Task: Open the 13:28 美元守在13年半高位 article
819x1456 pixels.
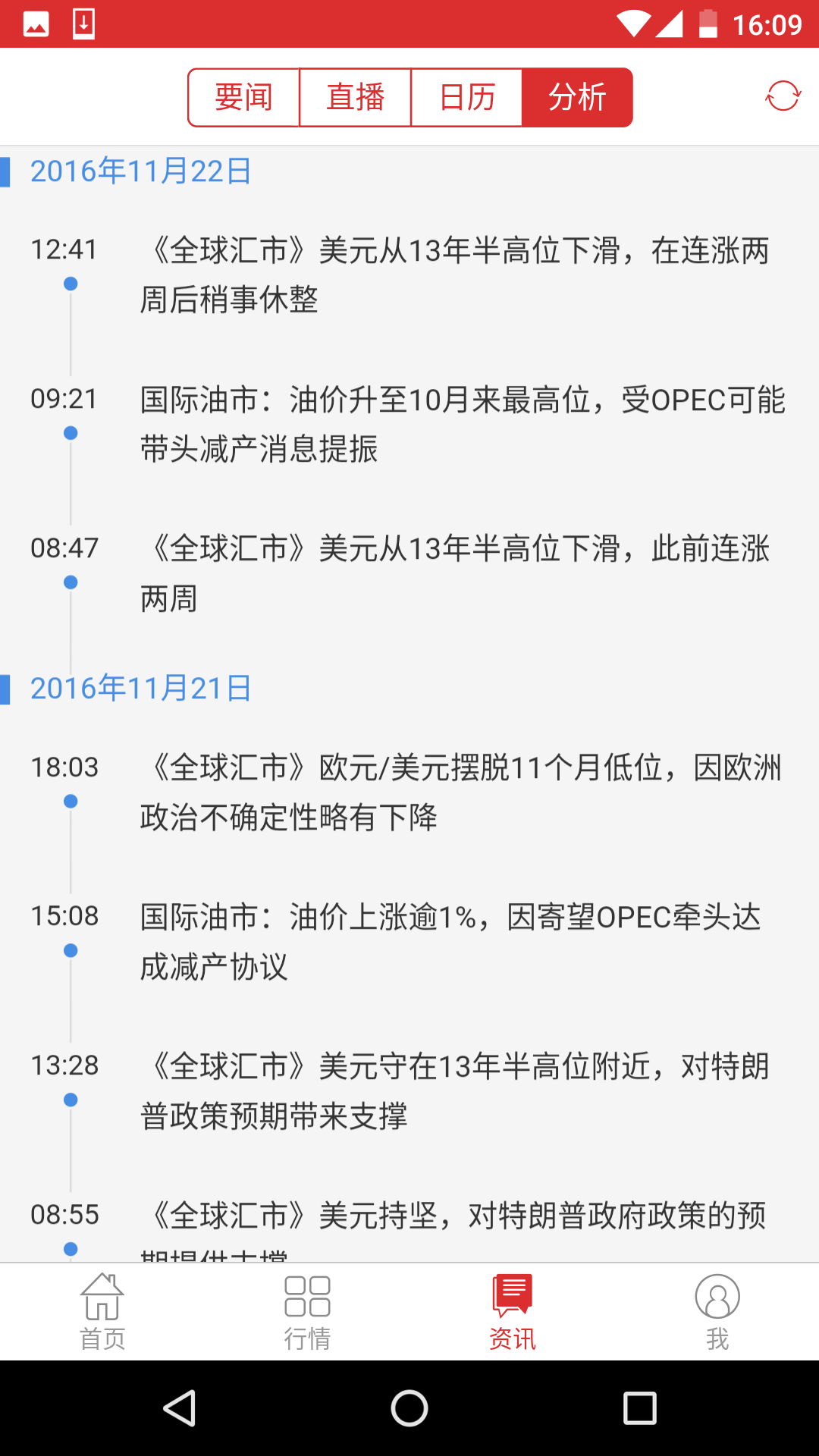Action: pyautogui.click(x=455, y=1090)
